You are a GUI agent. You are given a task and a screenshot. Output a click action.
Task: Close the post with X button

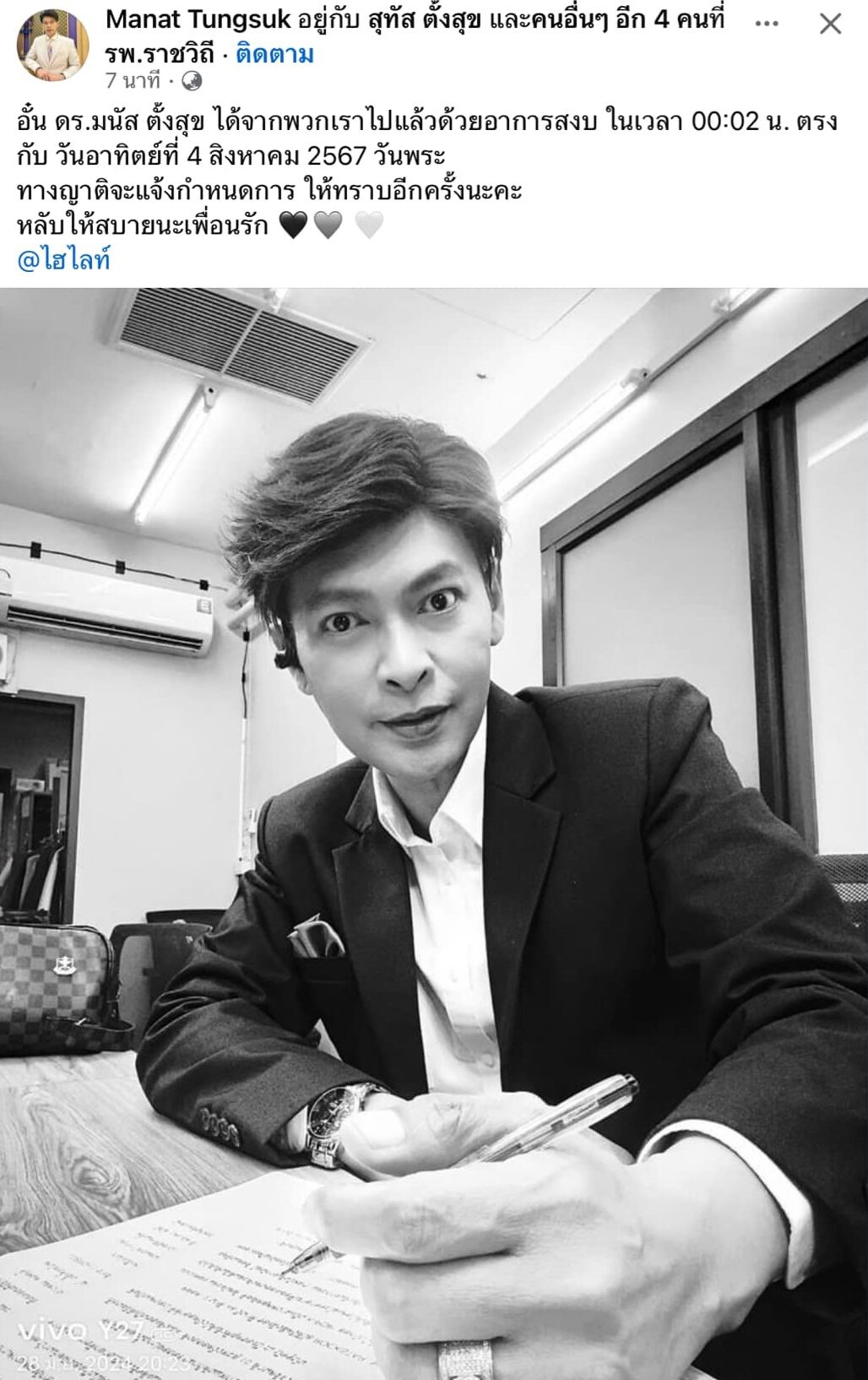[x=831, y=24]
